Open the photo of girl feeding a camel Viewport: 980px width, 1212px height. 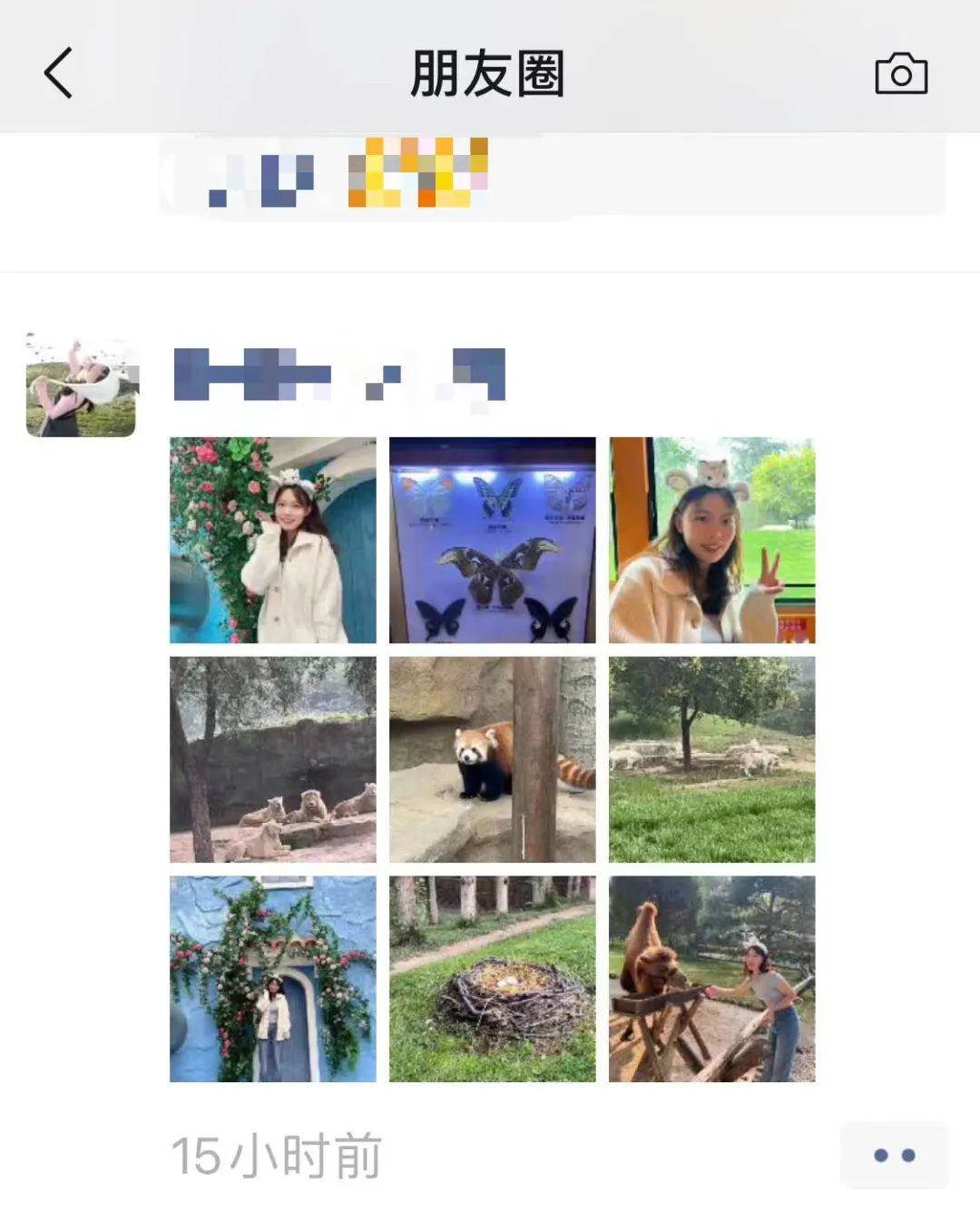point(712,980)
